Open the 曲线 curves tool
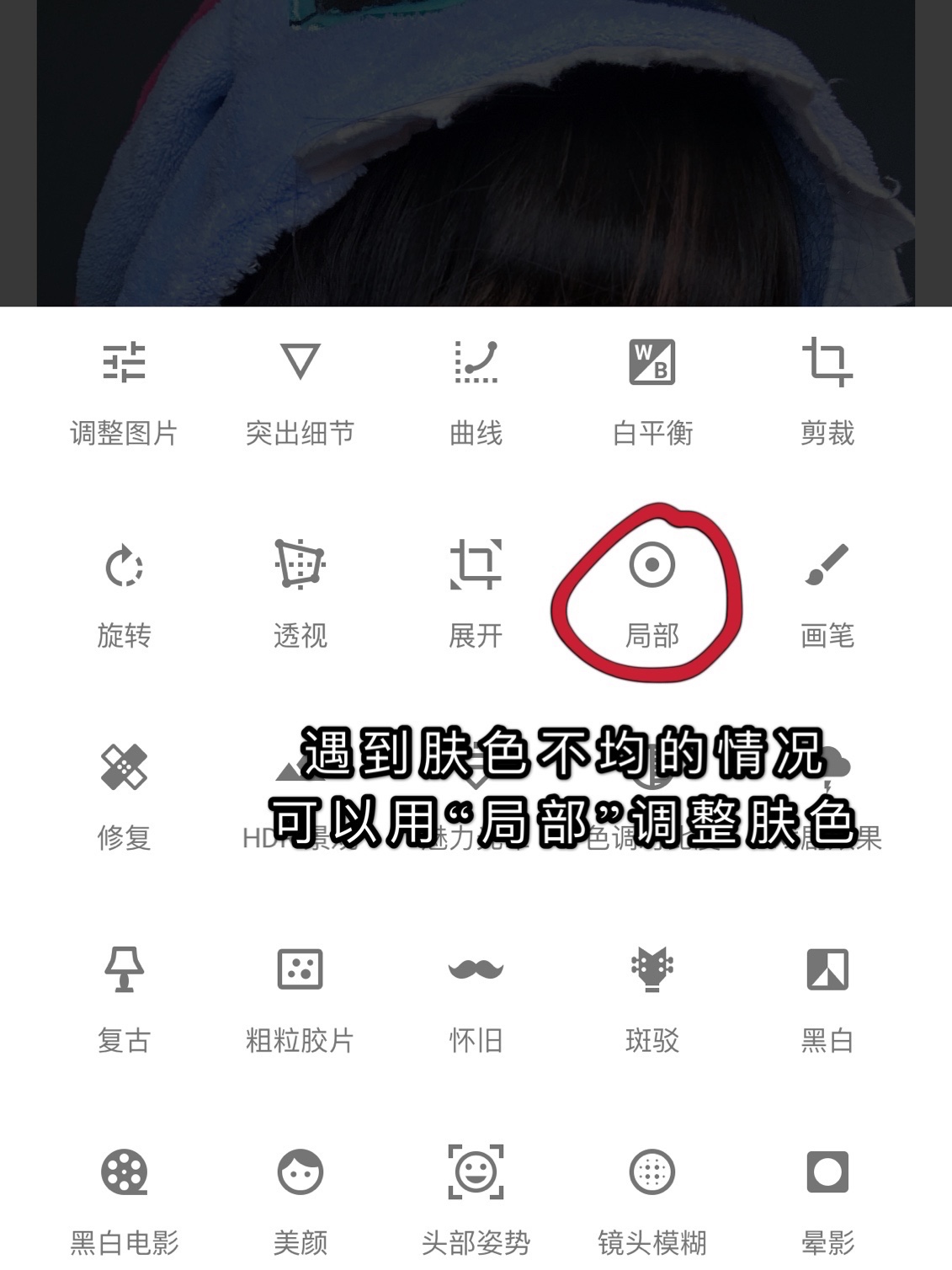Viewport: 952px width, 1270px height. click(476, 363)
